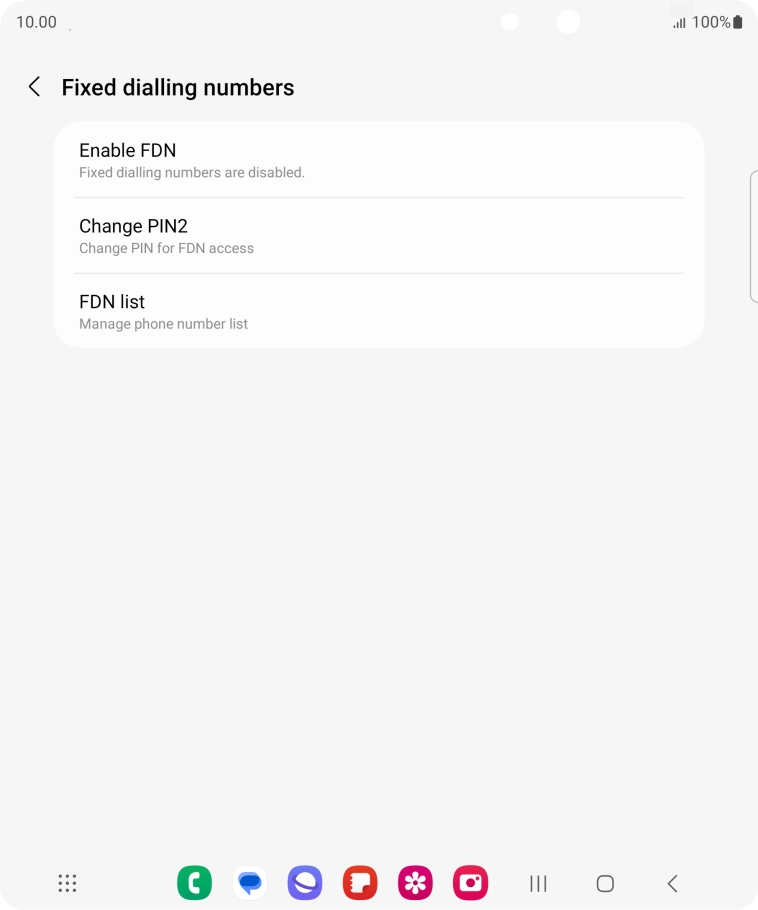The height and width of the screenshot is (910, 758).
Task: Launch the Camera app from the taskbar
Action: pyautogui.click(x=470, y=883)
